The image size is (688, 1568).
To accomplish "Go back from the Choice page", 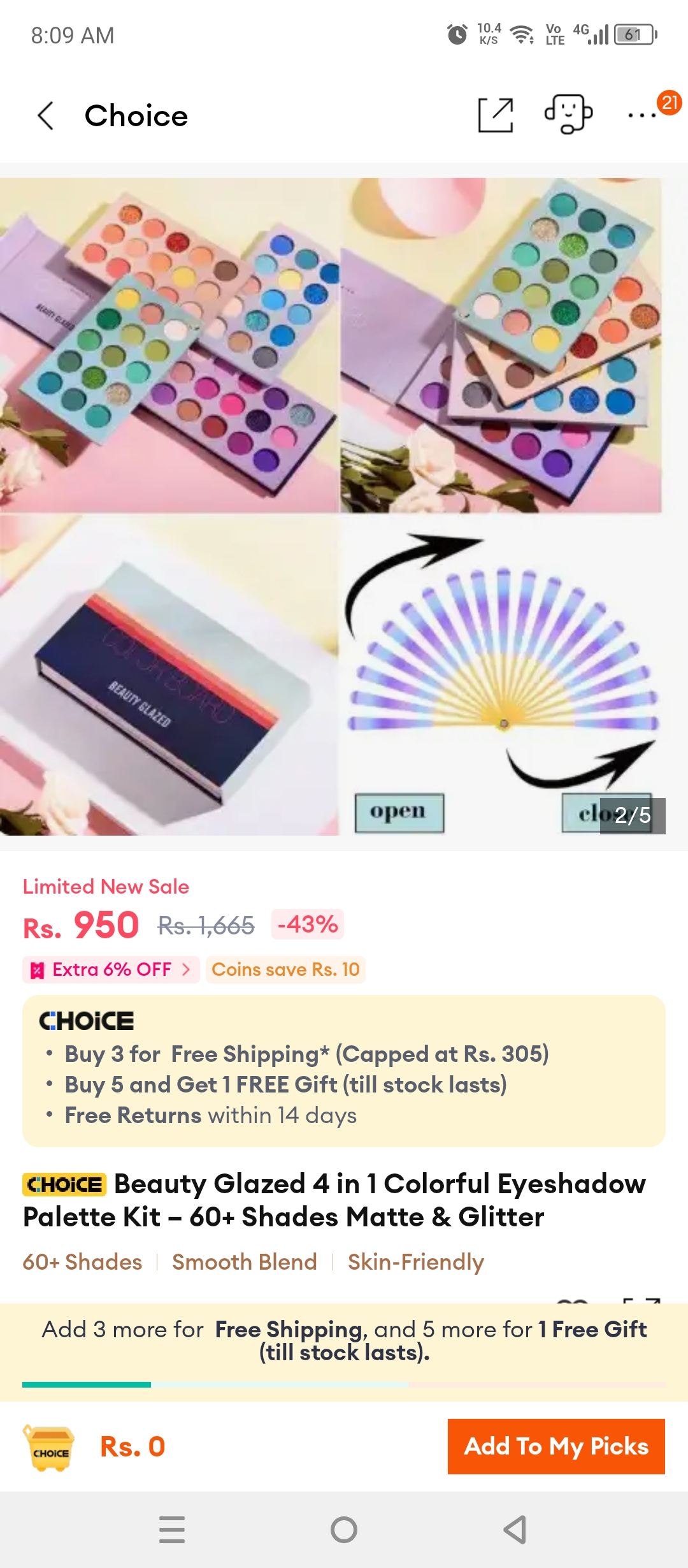I will click(46, 116).
